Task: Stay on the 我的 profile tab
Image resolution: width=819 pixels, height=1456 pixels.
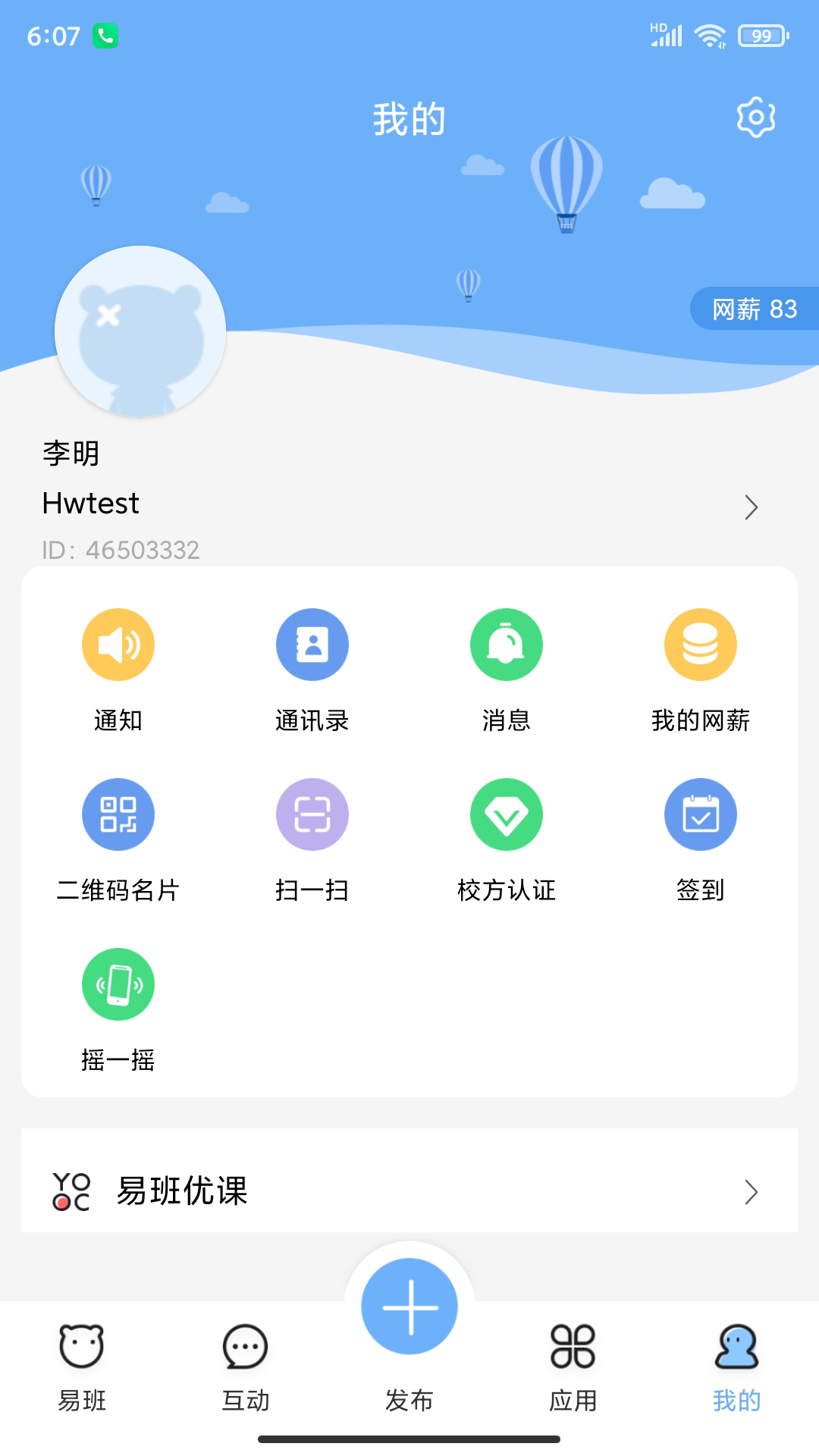Action: point(737,1365)
